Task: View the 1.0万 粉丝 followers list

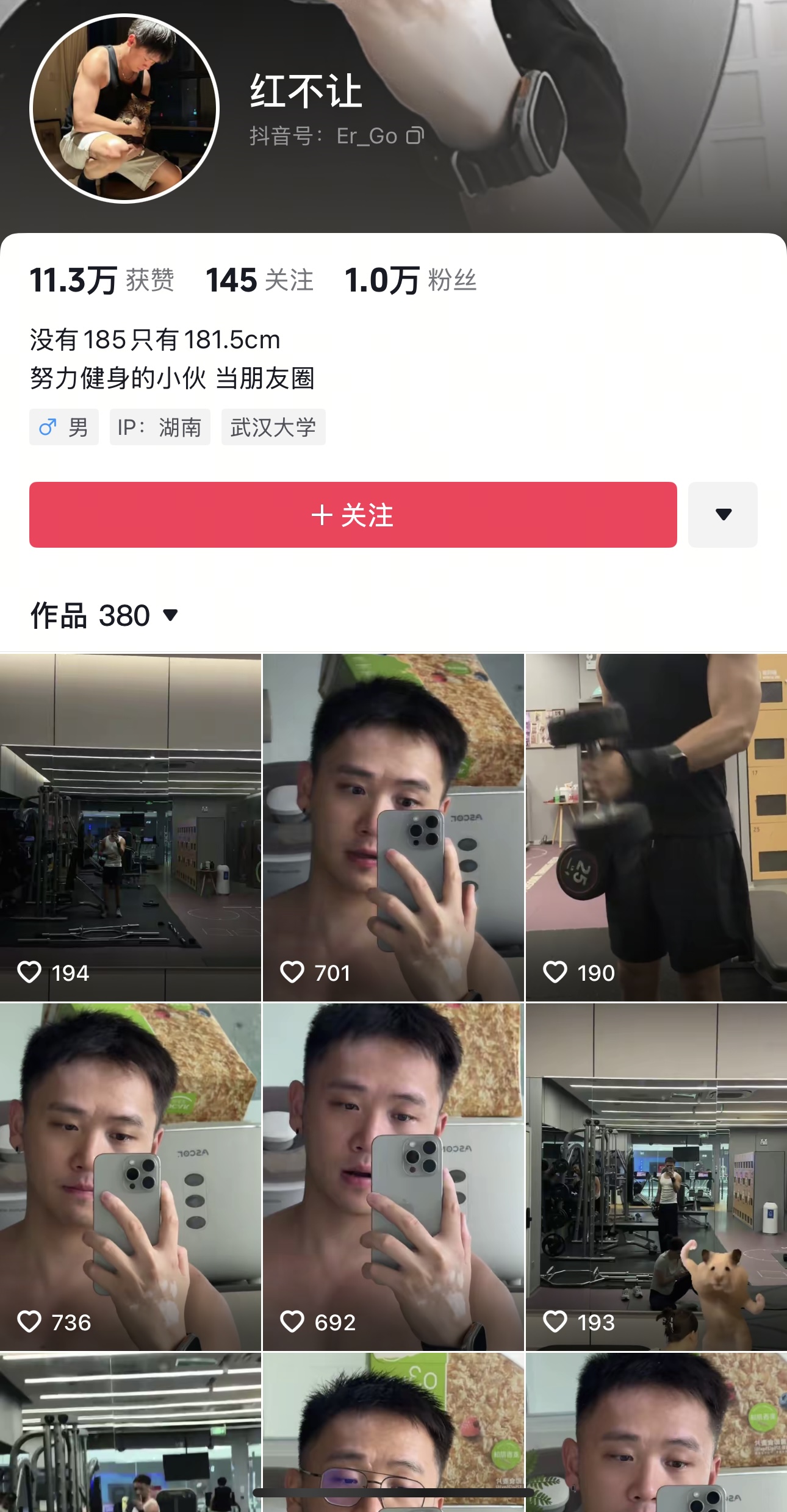Action: pos(410,280)
